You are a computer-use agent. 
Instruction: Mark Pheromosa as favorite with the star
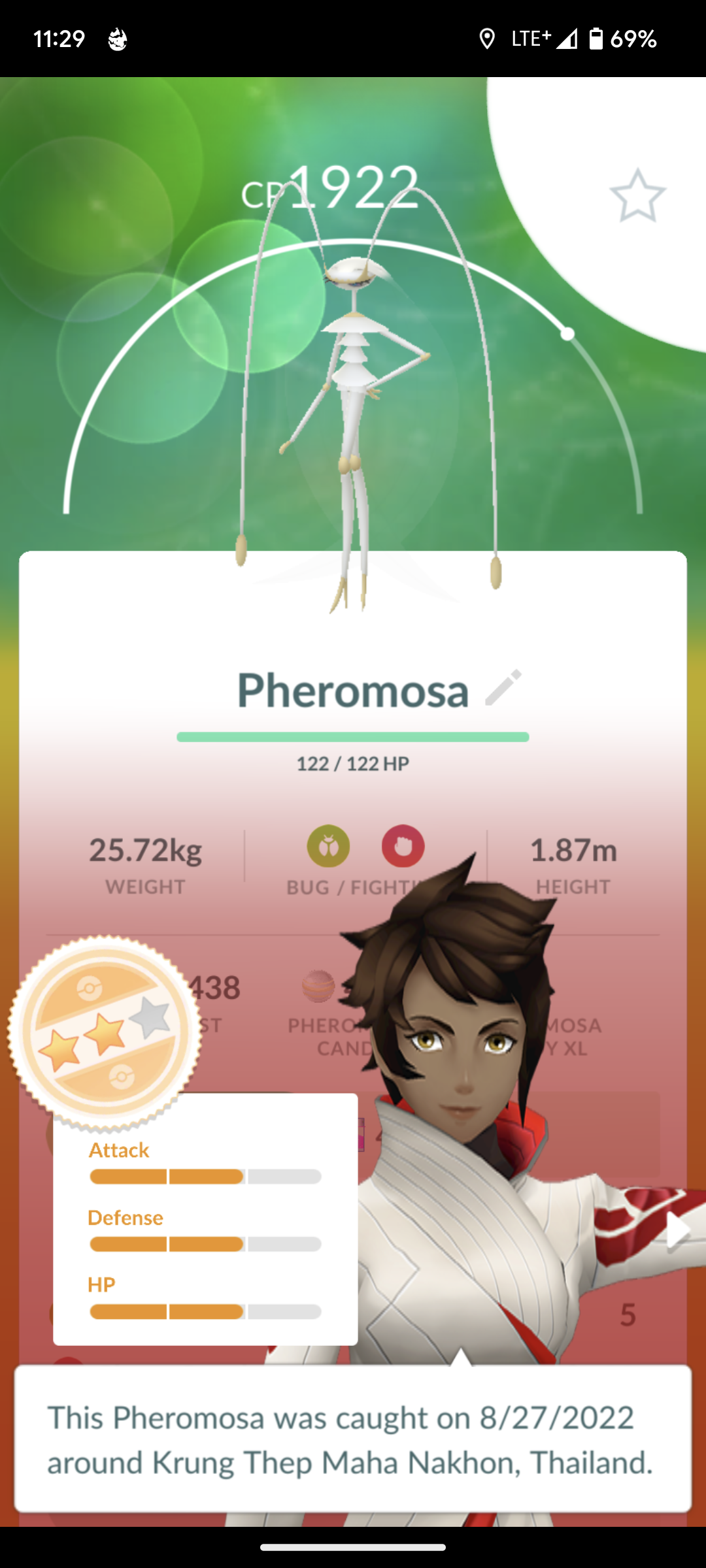637,196
